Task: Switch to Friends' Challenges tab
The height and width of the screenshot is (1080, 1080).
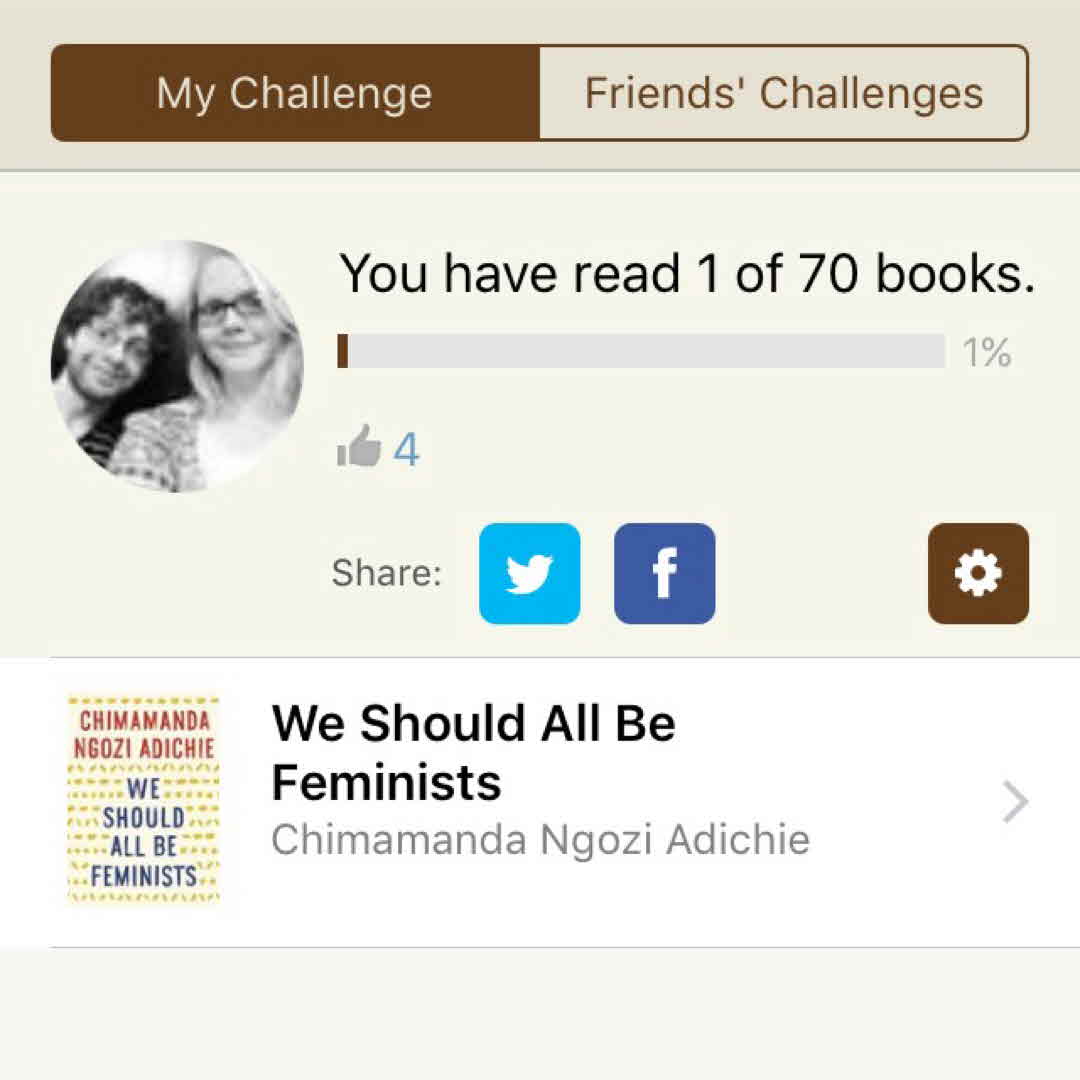Action: coord(783,93)
